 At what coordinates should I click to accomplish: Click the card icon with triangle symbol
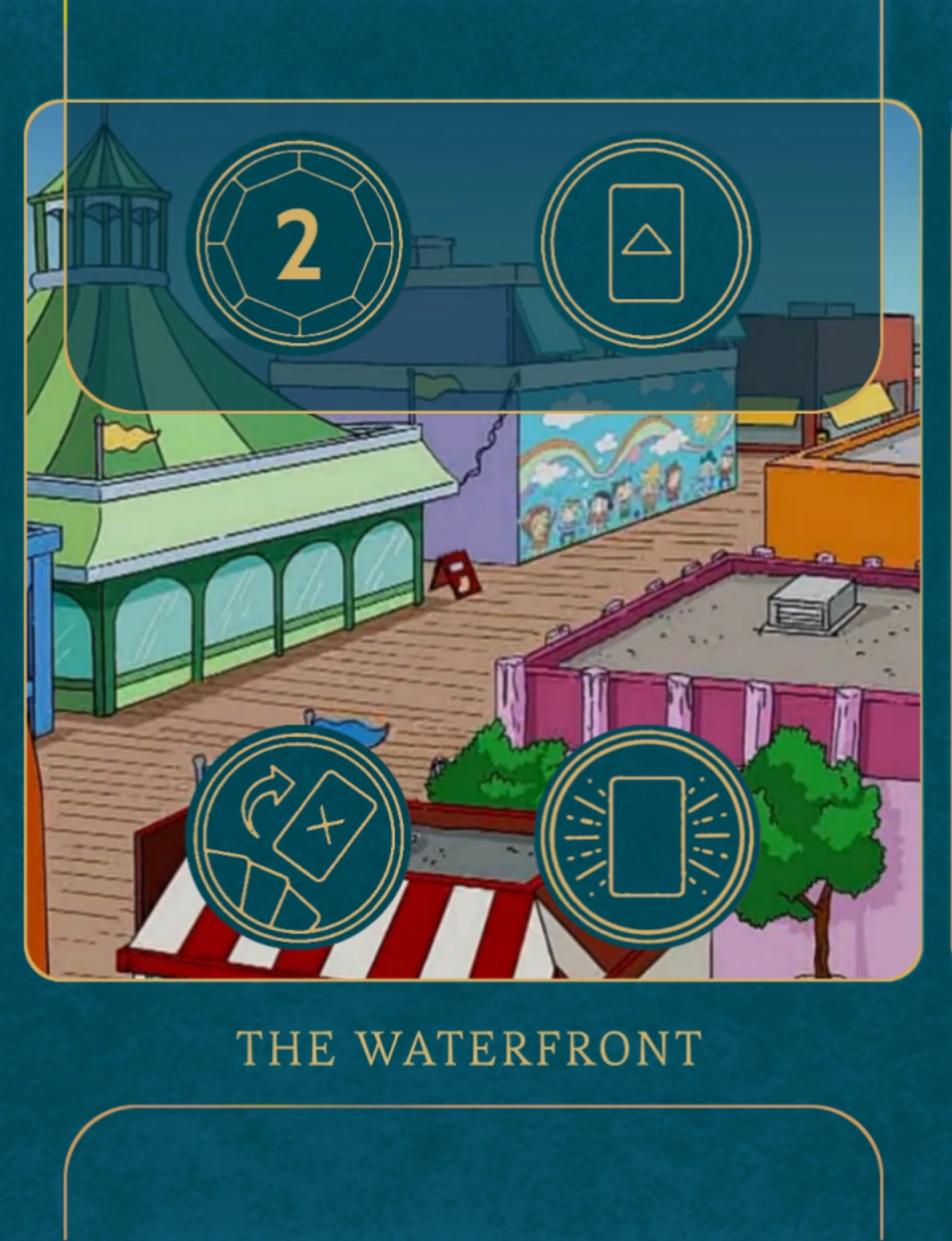[646, 239]
